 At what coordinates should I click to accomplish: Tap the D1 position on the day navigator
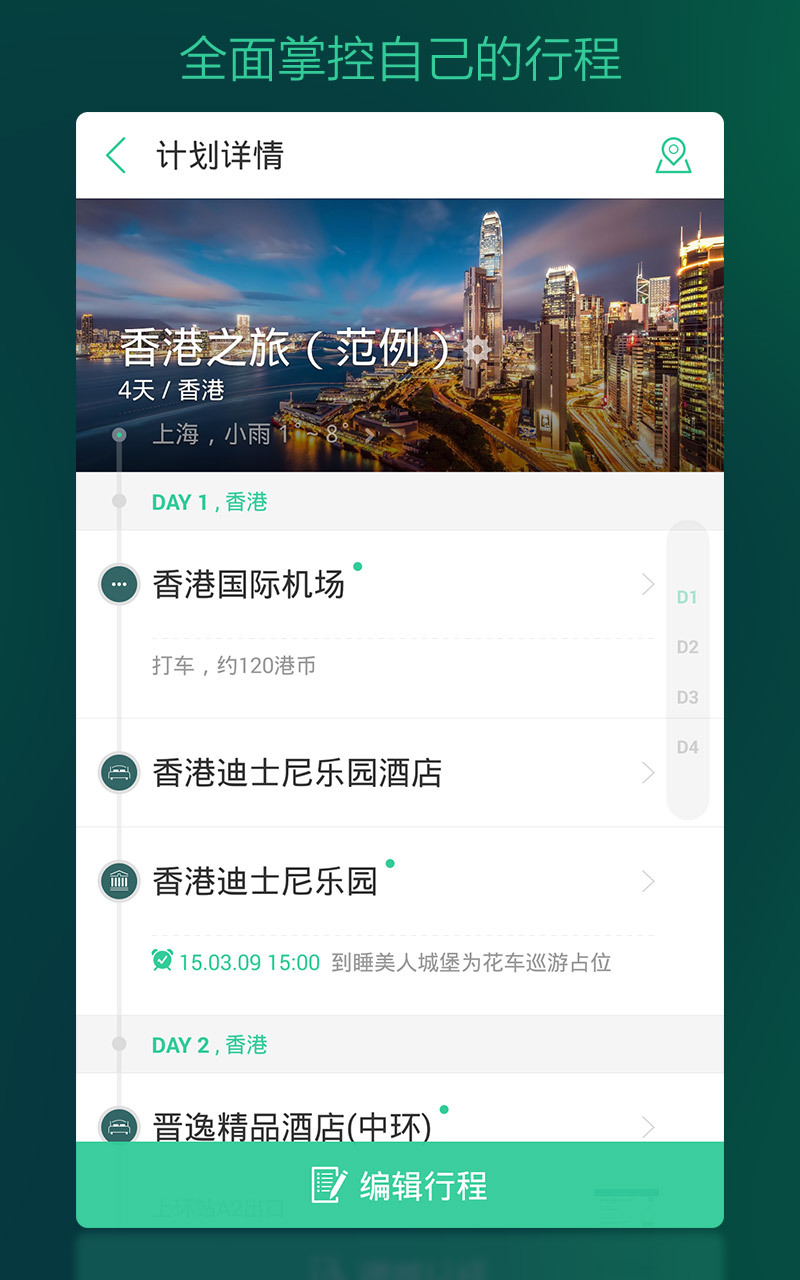click(x=688, y=597)
